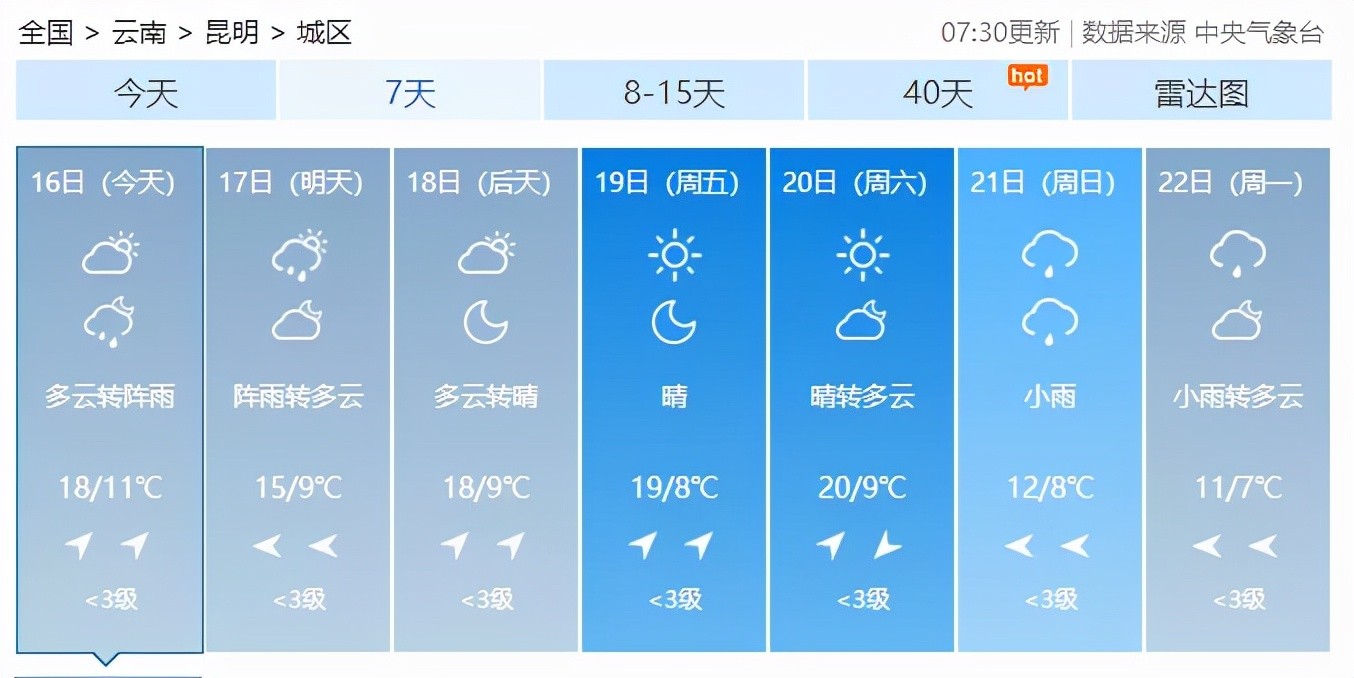The image size is (1354, 678).
Task: View the 19日 (周五) forecast card
Action: coord(674,400)
